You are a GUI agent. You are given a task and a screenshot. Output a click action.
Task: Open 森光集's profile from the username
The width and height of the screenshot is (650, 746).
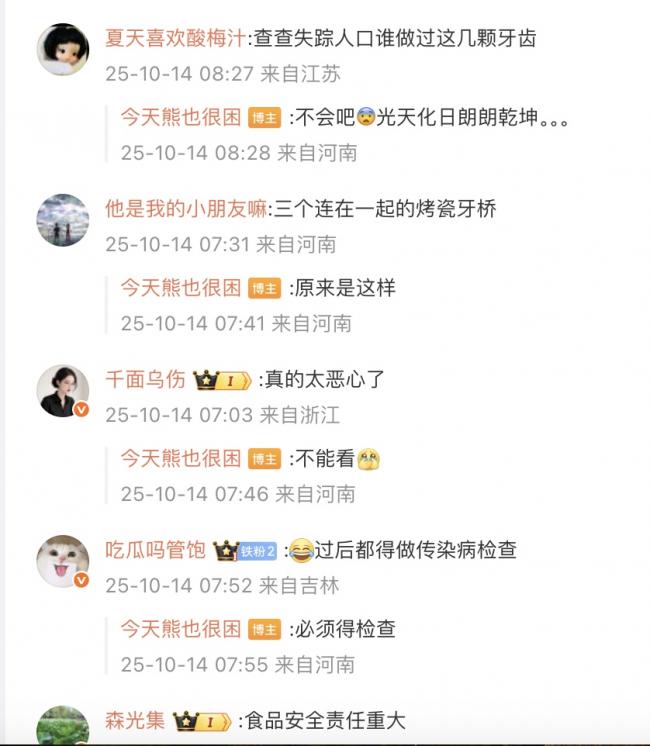click(135, 720)
